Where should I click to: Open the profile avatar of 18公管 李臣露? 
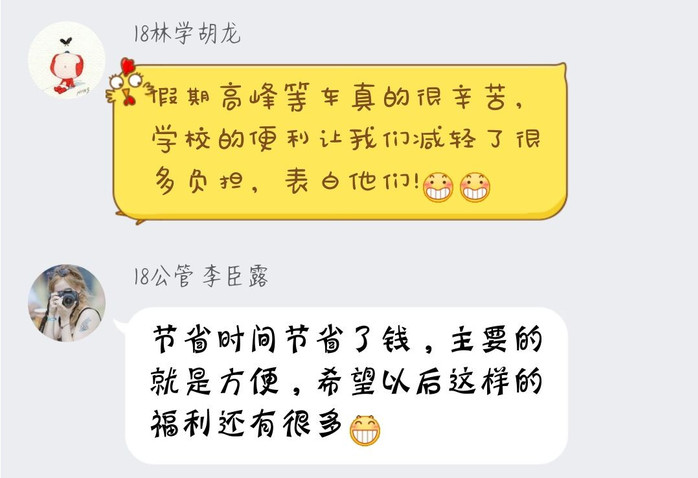66,302
